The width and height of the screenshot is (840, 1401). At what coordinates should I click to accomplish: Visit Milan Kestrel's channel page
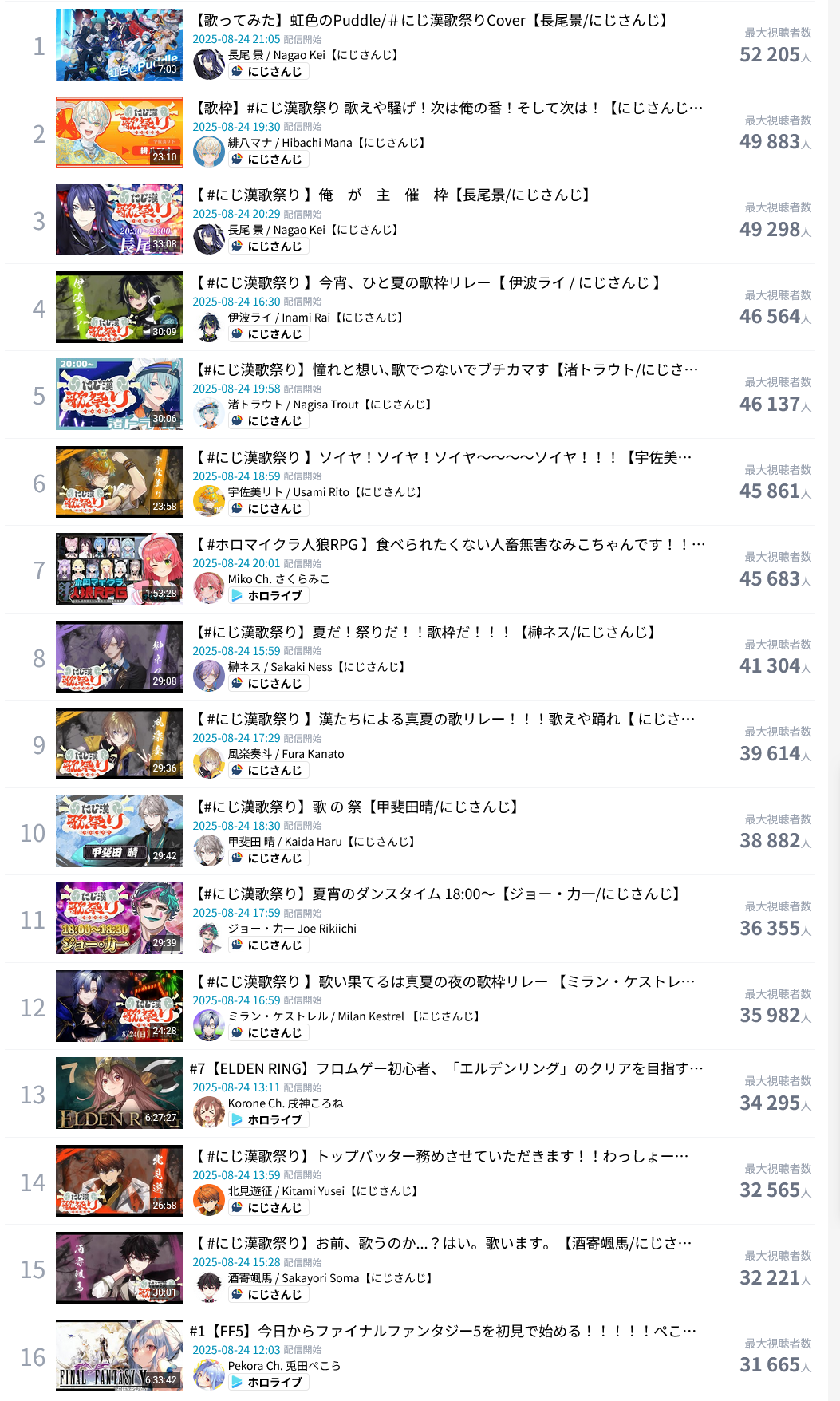(x=355, y=1016)
